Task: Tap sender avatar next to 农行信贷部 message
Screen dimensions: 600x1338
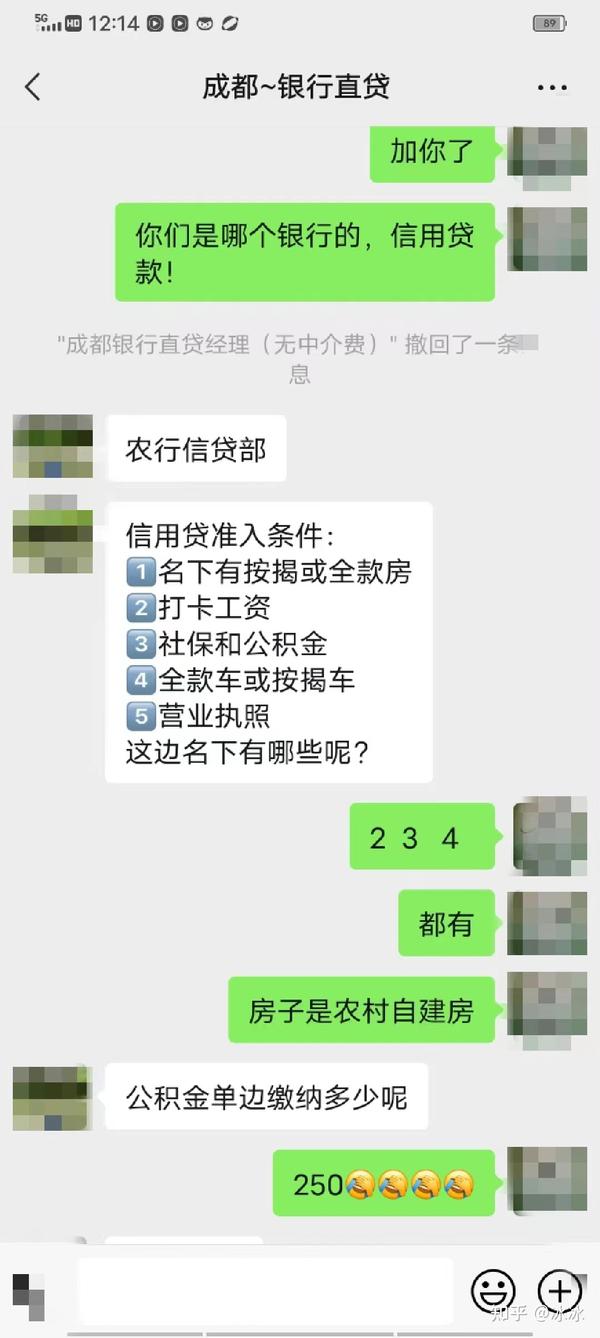Action: pyautogui.click(x=53, y=446)
